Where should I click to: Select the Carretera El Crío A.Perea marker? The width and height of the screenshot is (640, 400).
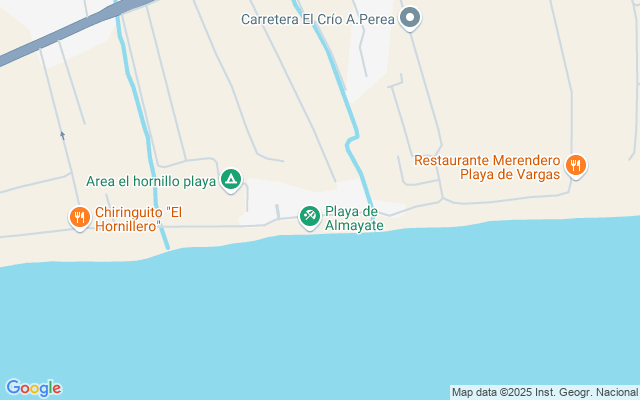(x=410, y=18)
